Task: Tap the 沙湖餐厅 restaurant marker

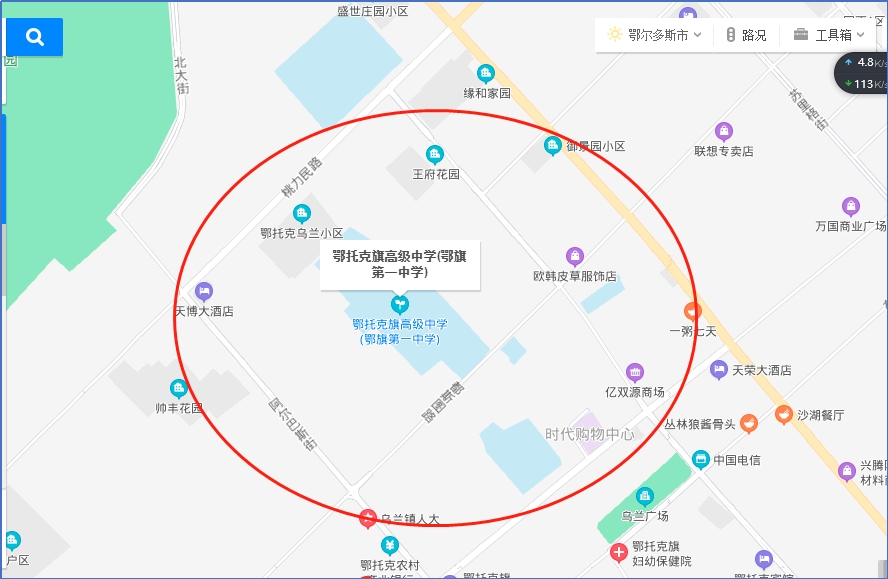Action: point(783,414)
